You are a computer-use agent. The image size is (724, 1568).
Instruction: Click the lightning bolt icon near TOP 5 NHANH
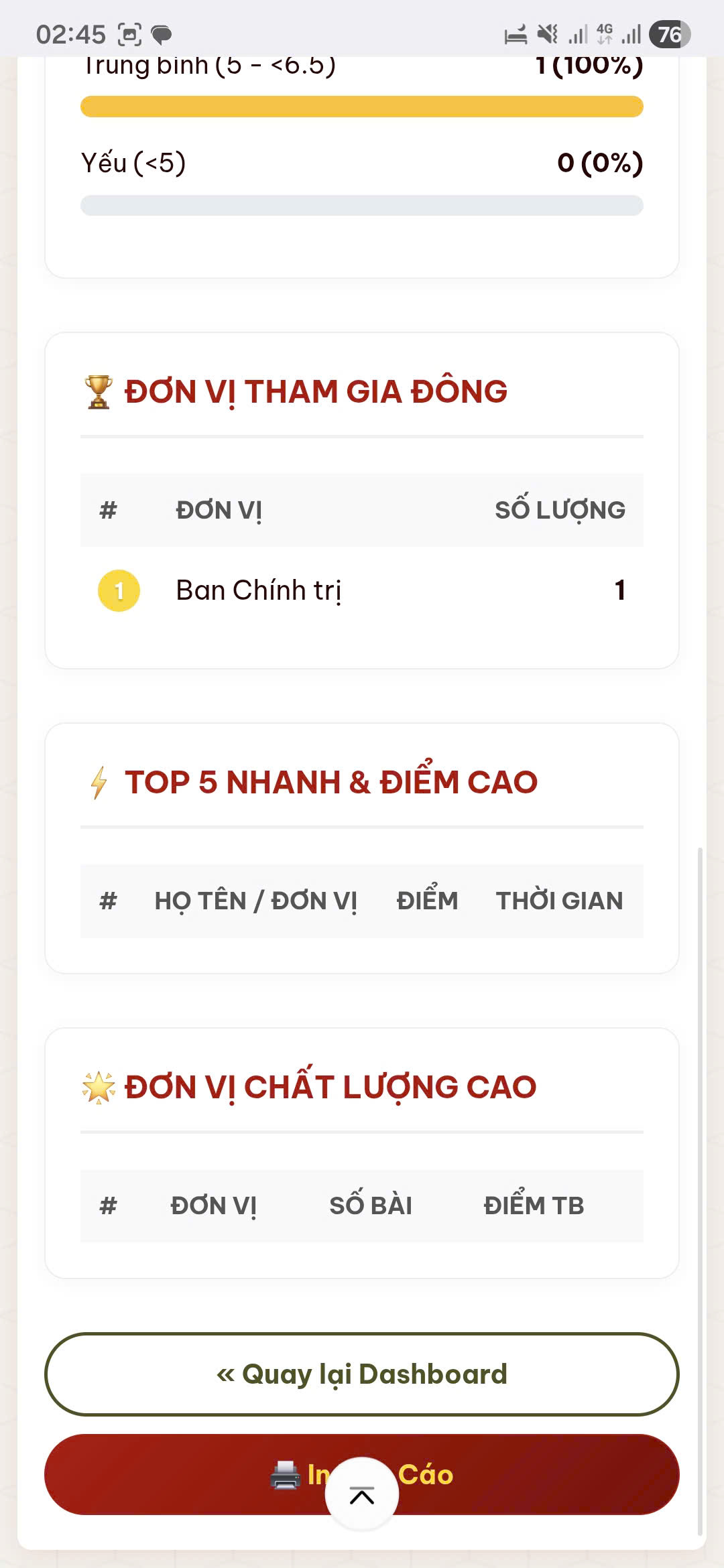[x=98, y=782]
